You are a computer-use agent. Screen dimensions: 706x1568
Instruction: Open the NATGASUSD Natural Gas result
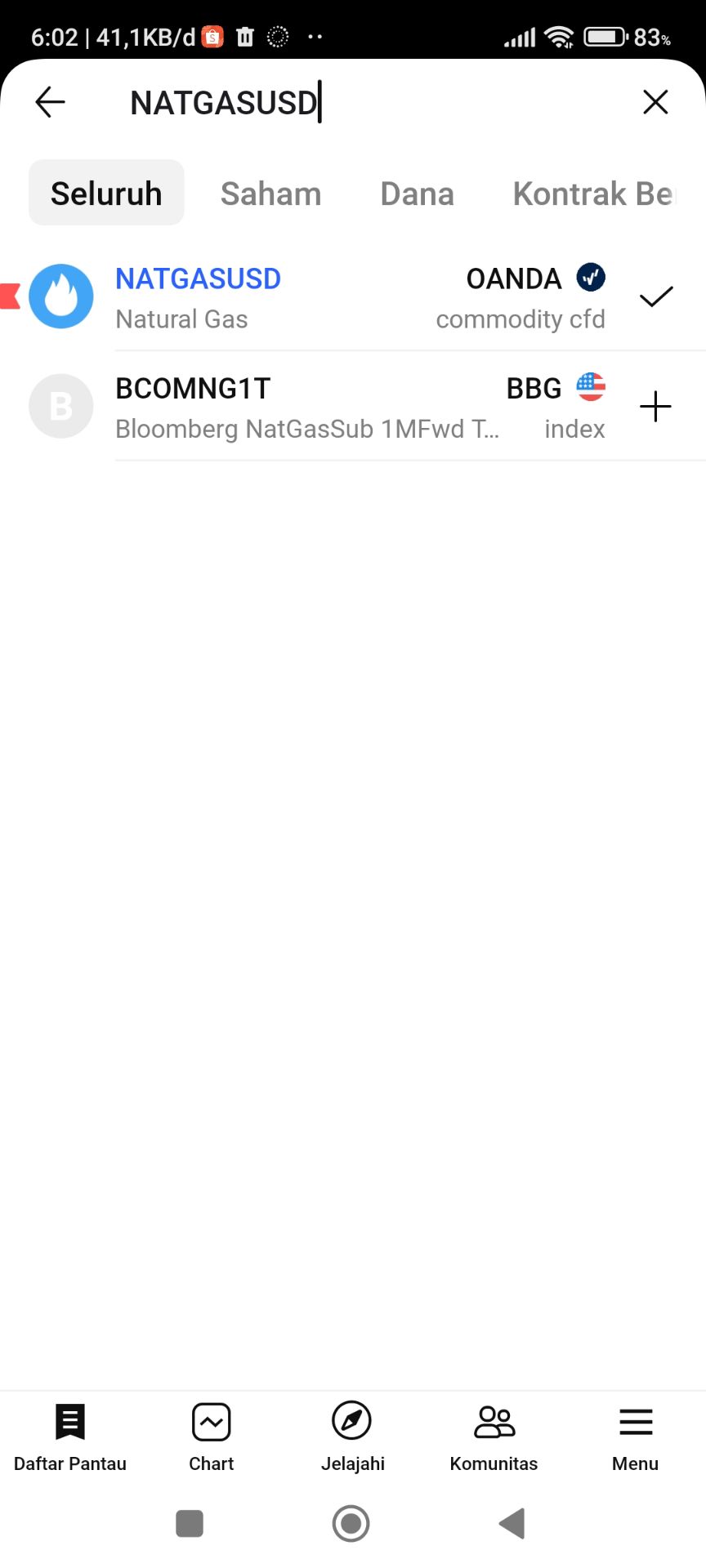(327, 297)
